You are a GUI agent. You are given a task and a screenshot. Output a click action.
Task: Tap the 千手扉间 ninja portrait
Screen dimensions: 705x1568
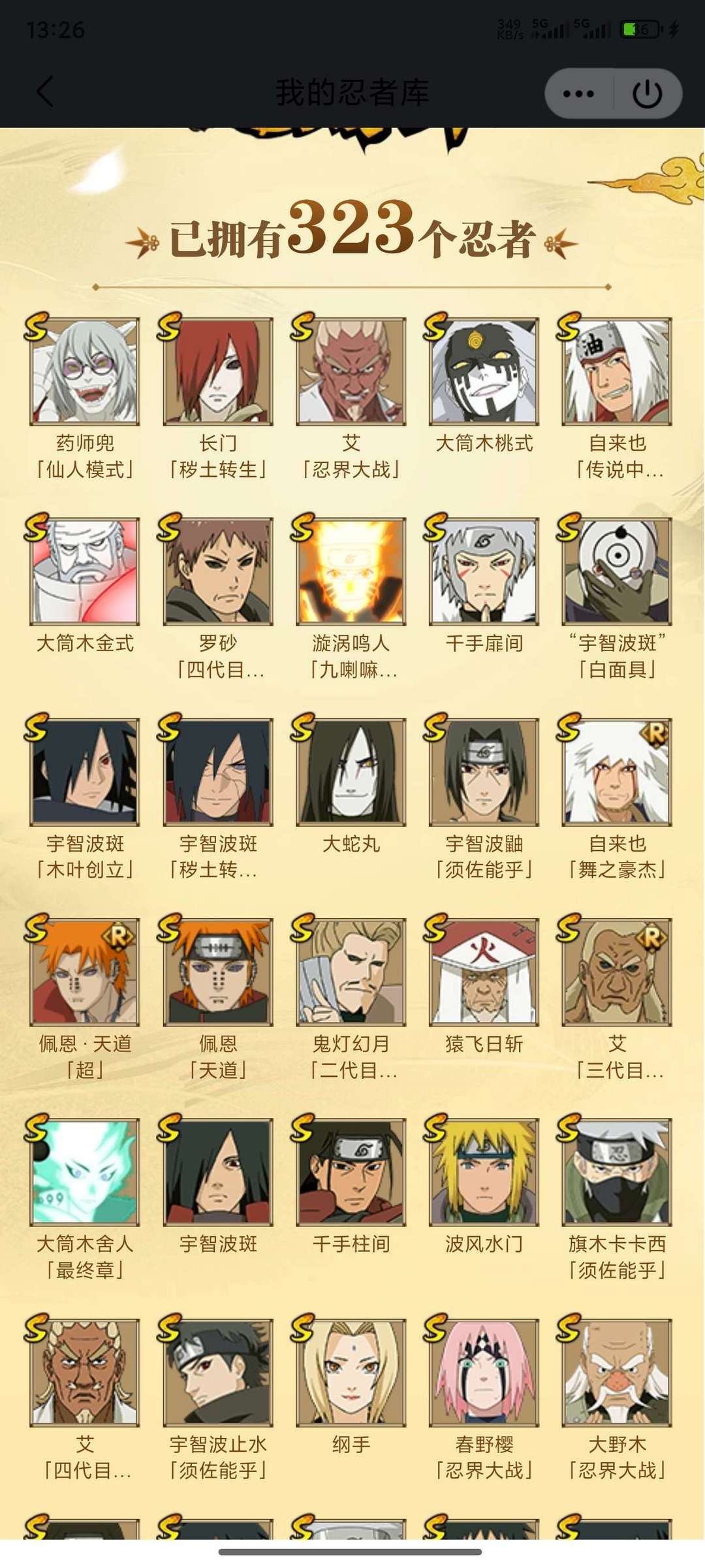(484, 571)
